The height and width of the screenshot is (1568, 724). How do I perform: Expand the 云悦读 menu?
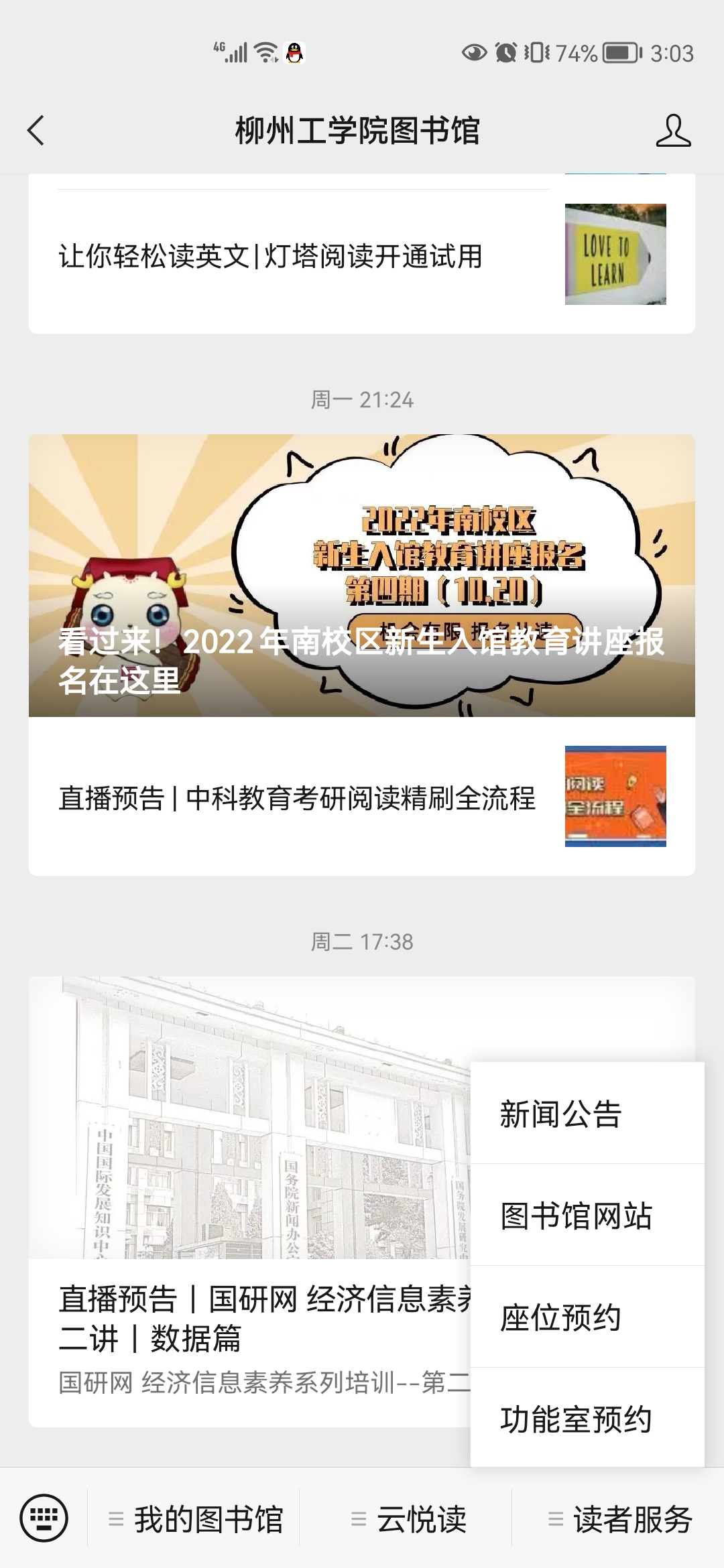point(409,1519)
